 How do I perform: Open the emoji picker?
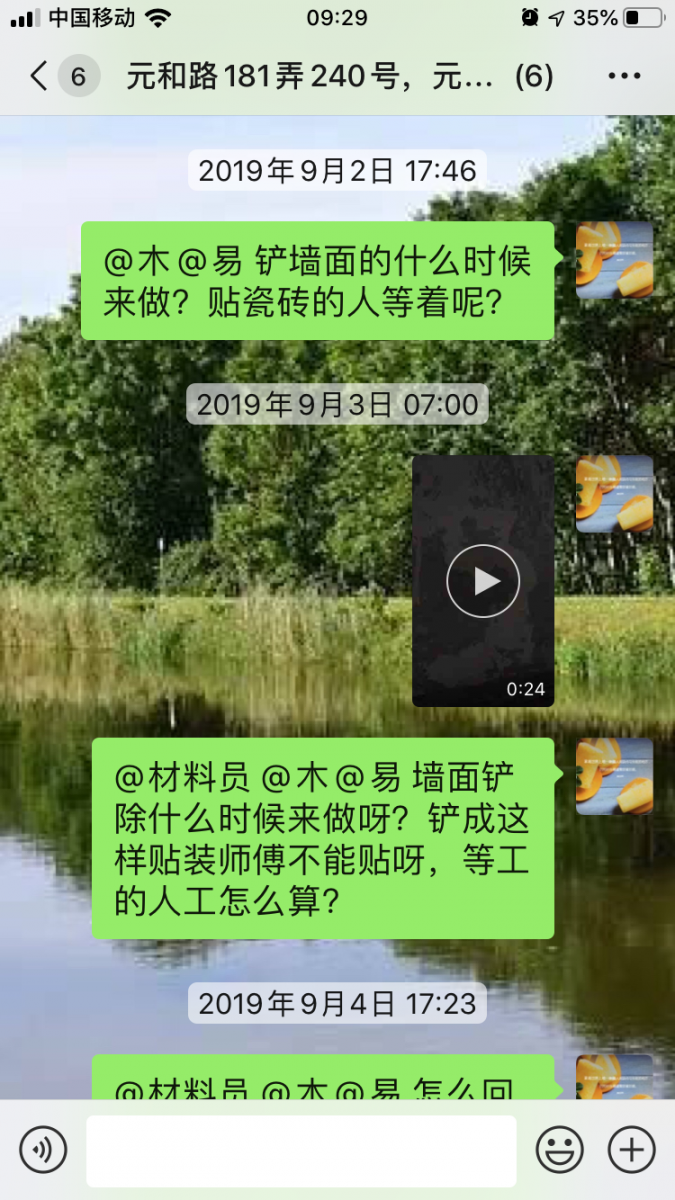click(560, 1150)
